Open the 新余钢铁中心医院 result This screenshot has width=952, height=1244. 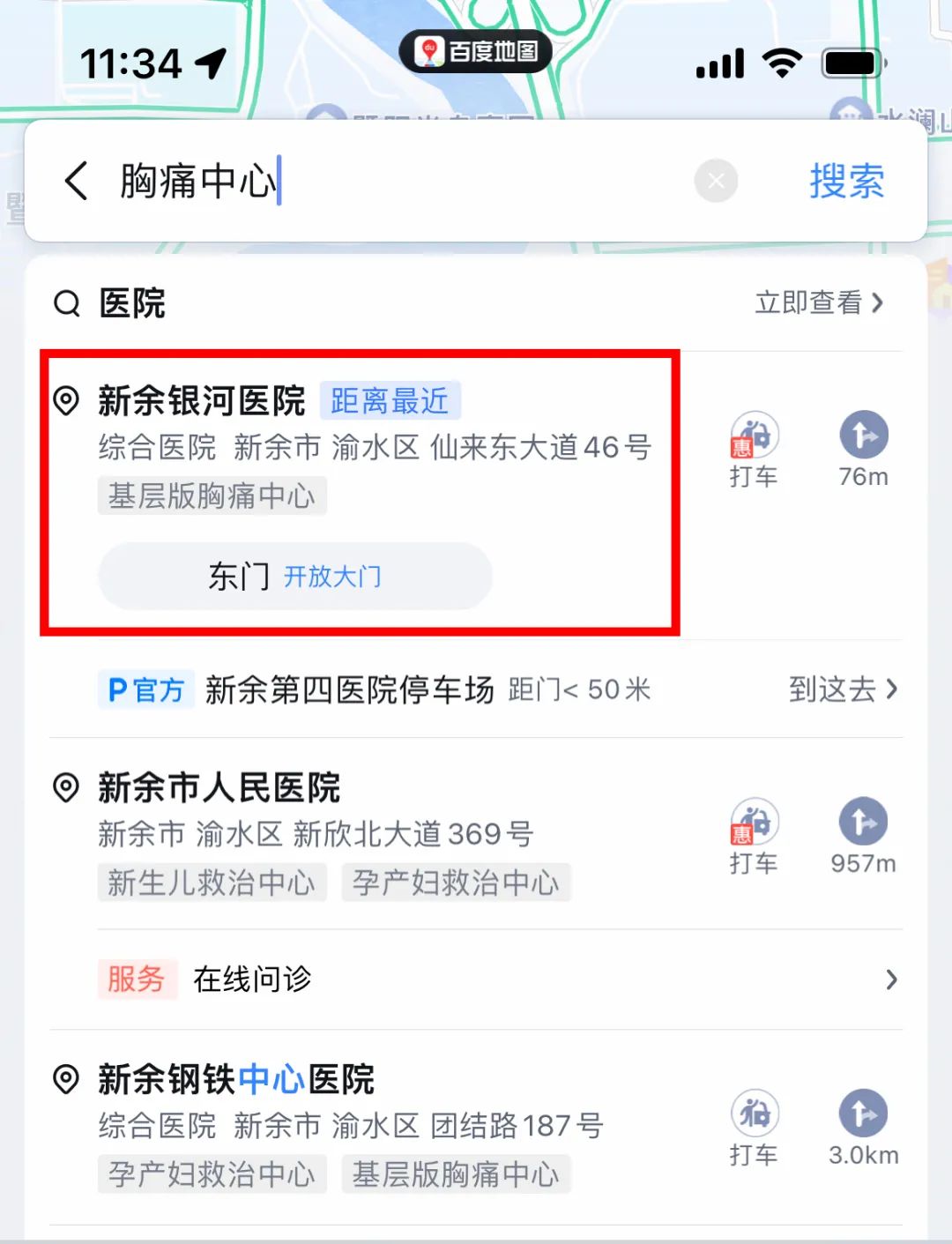pyautogui.click(x=236, y=1079)
